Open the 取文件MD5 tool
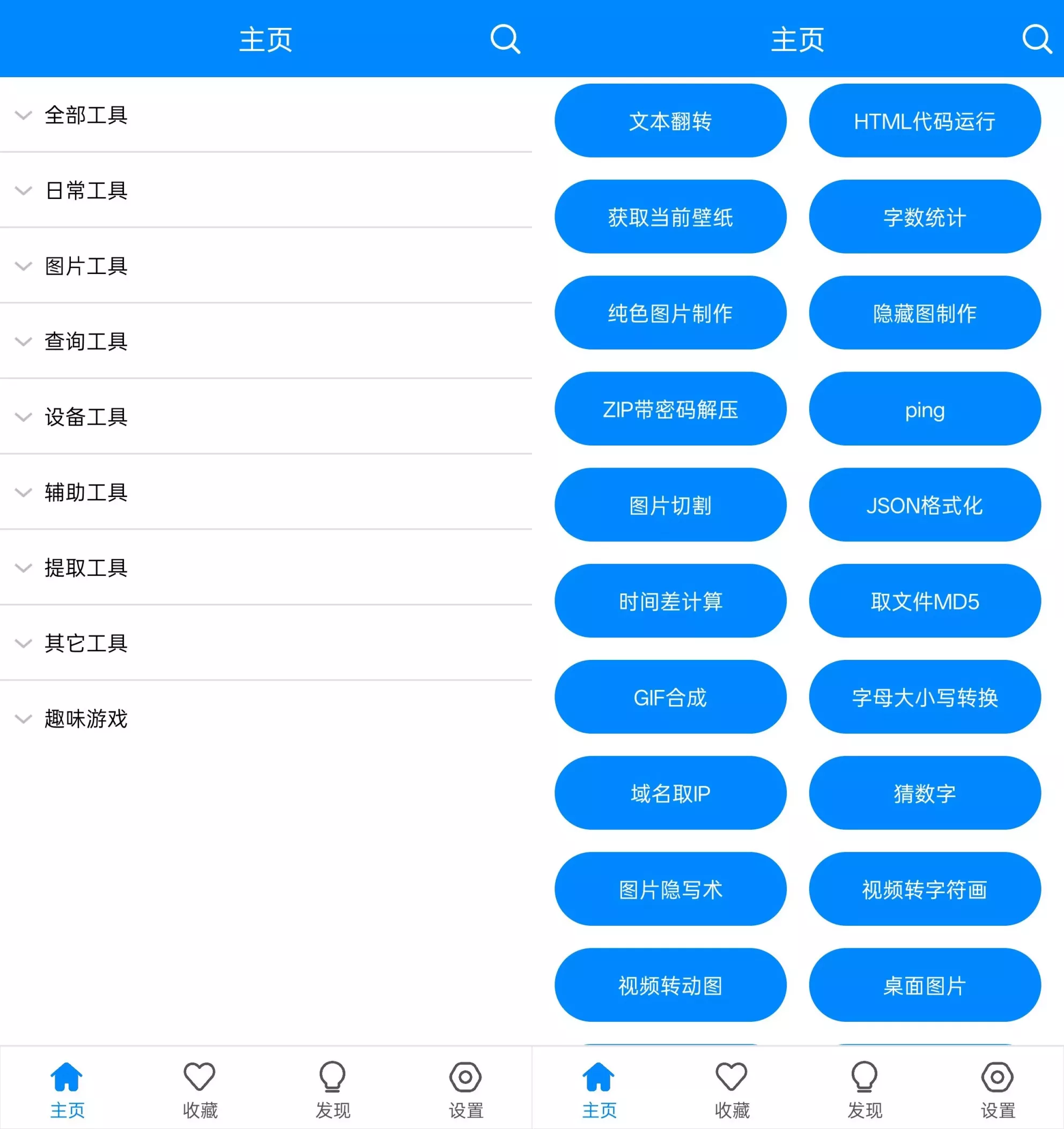Viewport: 1064px width, 1129px height. tap(924, 601)
